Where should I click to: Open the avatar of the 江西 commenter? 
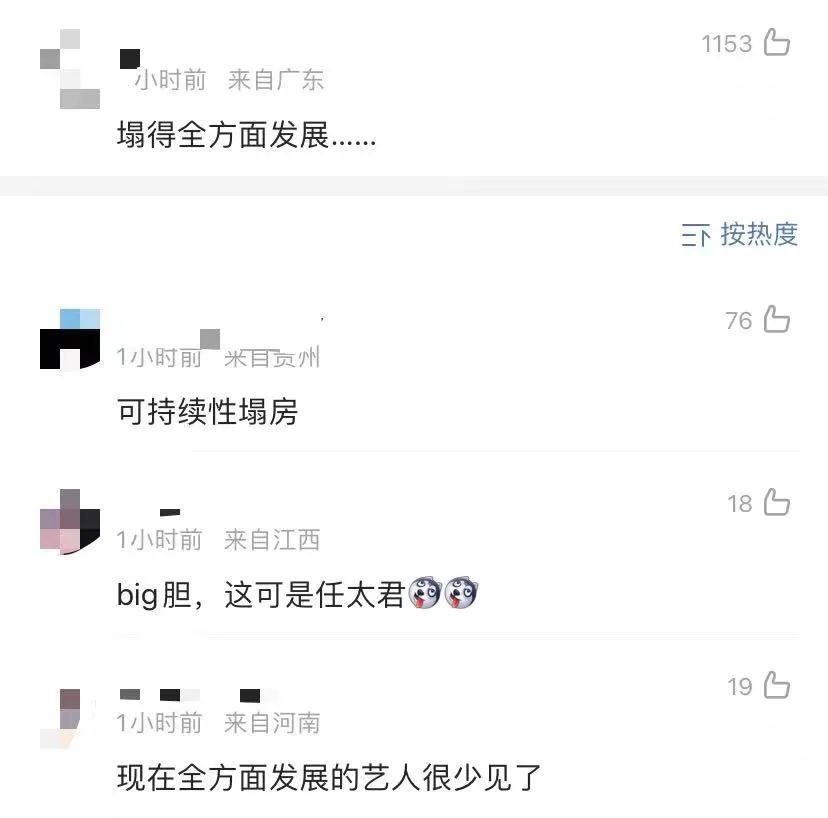coord(70,522)
